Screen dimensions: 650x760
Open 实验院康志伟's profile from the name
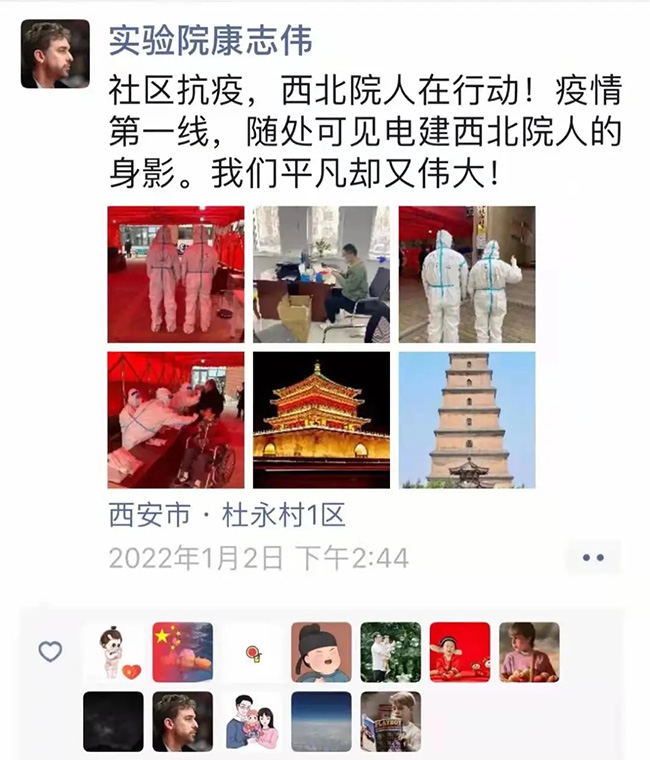(x=210, y=39)
